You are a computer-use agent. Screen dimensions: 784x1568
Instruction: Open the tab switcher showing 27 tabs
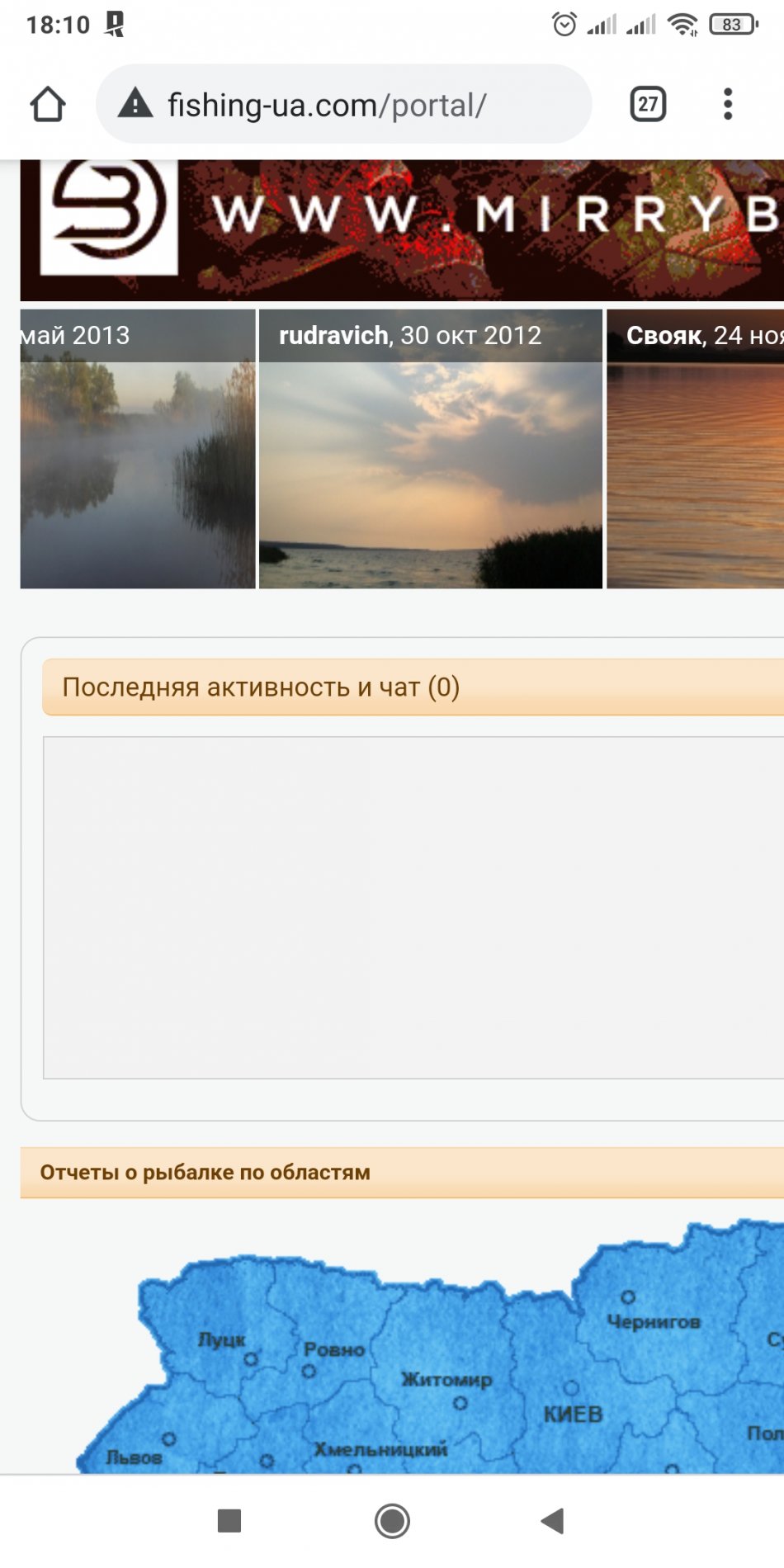[x=648, y=105]
